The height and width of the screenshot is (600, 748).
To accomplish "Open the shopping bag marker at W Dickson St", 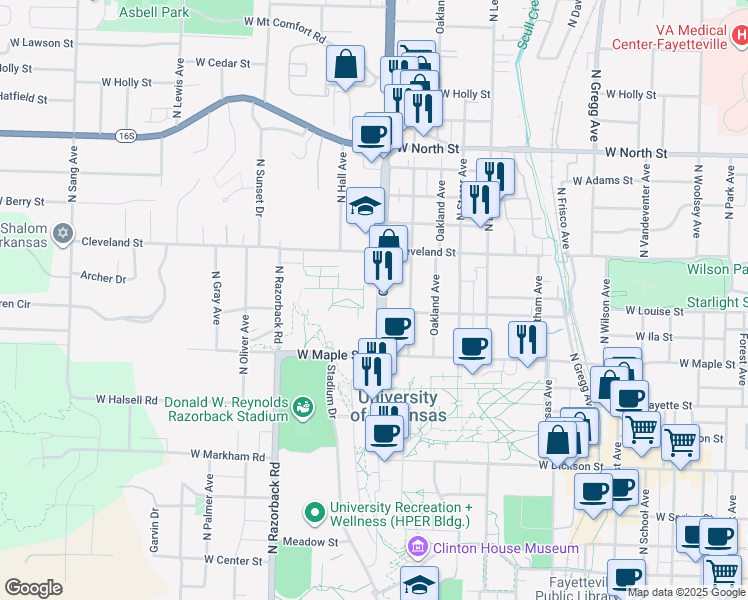I will (x=557, y=440).
